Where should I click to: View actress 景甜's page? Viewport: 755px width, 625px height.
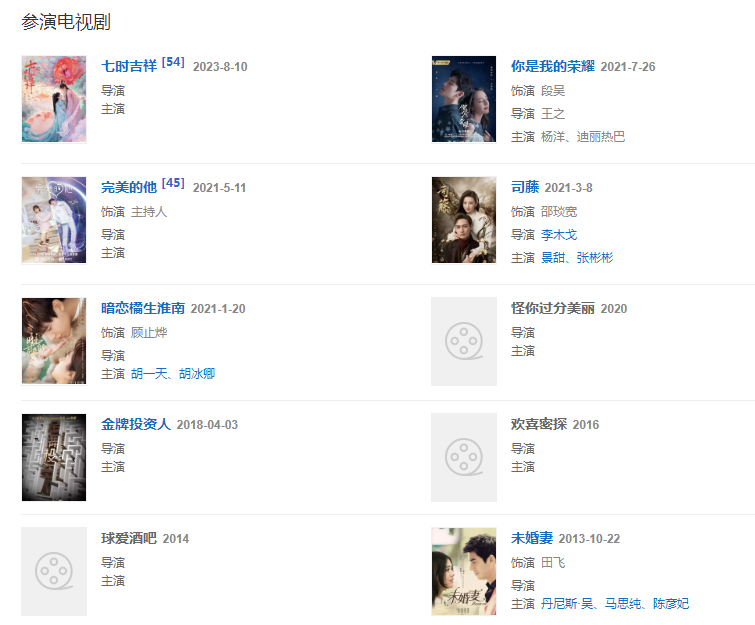[x=553, y=258]
